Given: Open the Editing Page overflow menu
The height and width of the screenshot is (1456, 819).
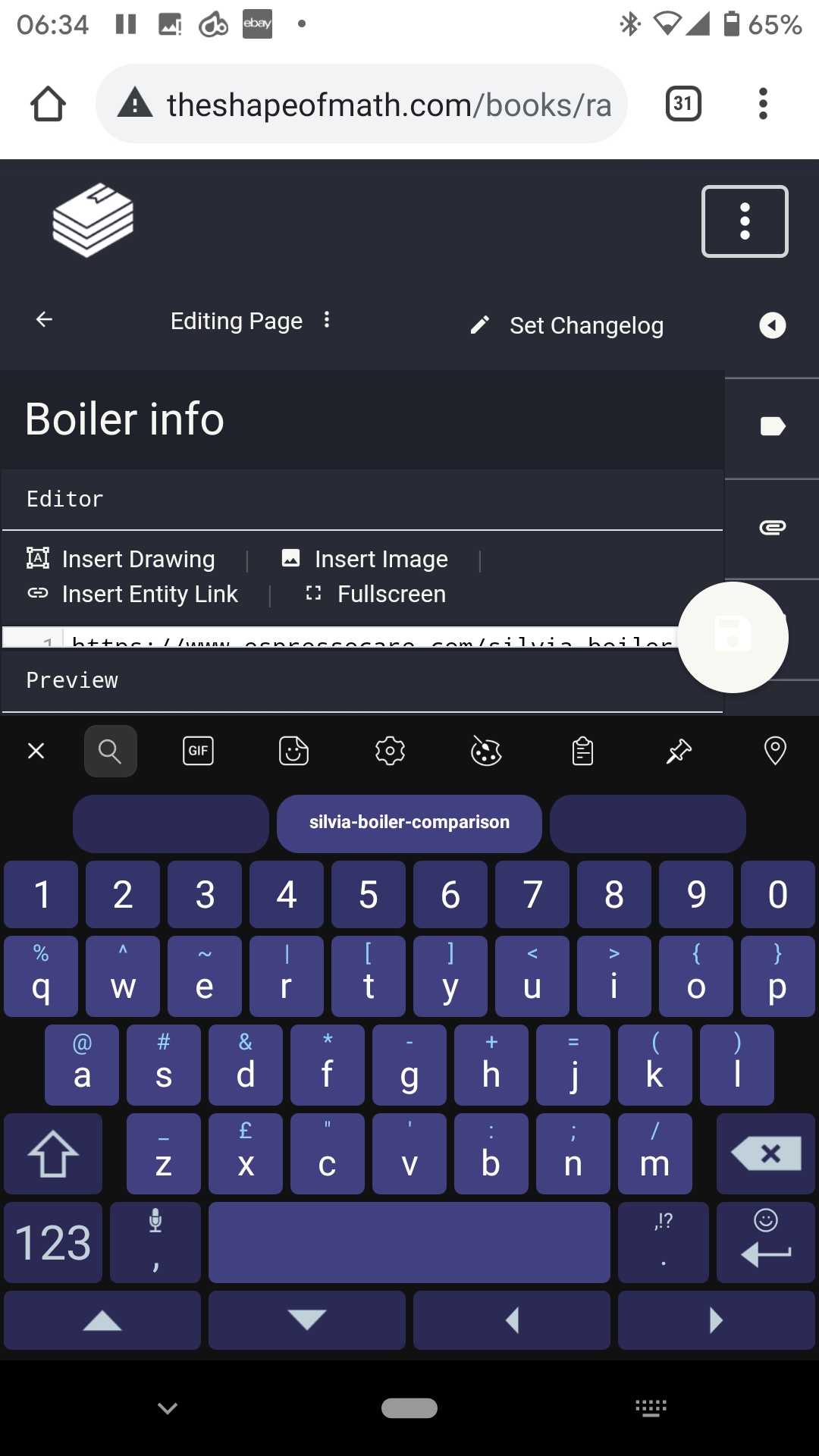Looking at the screenshot, I should pos(326,320).
